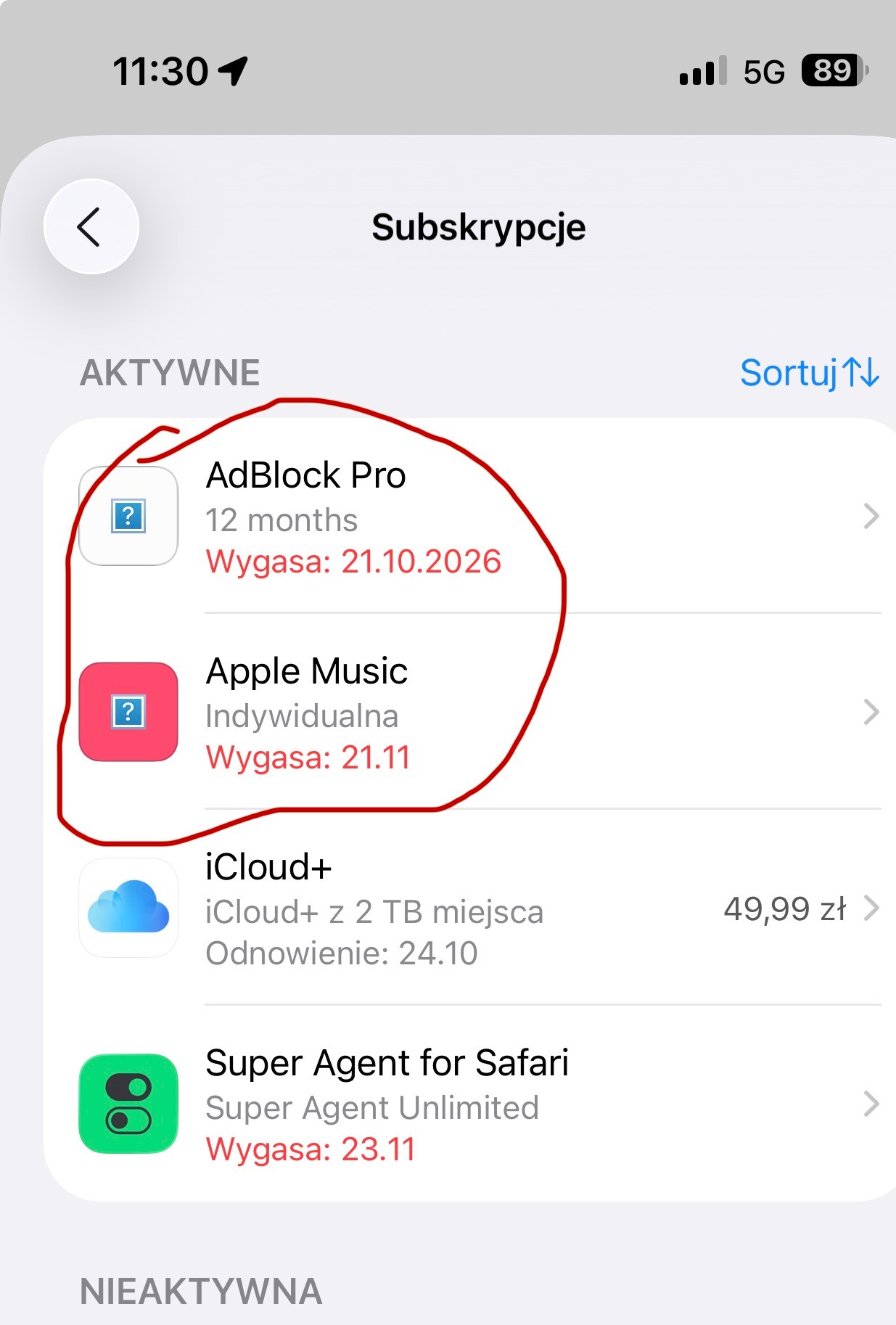Go back from Subskrypcje screen
The width and height of the screenshot is (896, 1325).
[x=91, y=226]
